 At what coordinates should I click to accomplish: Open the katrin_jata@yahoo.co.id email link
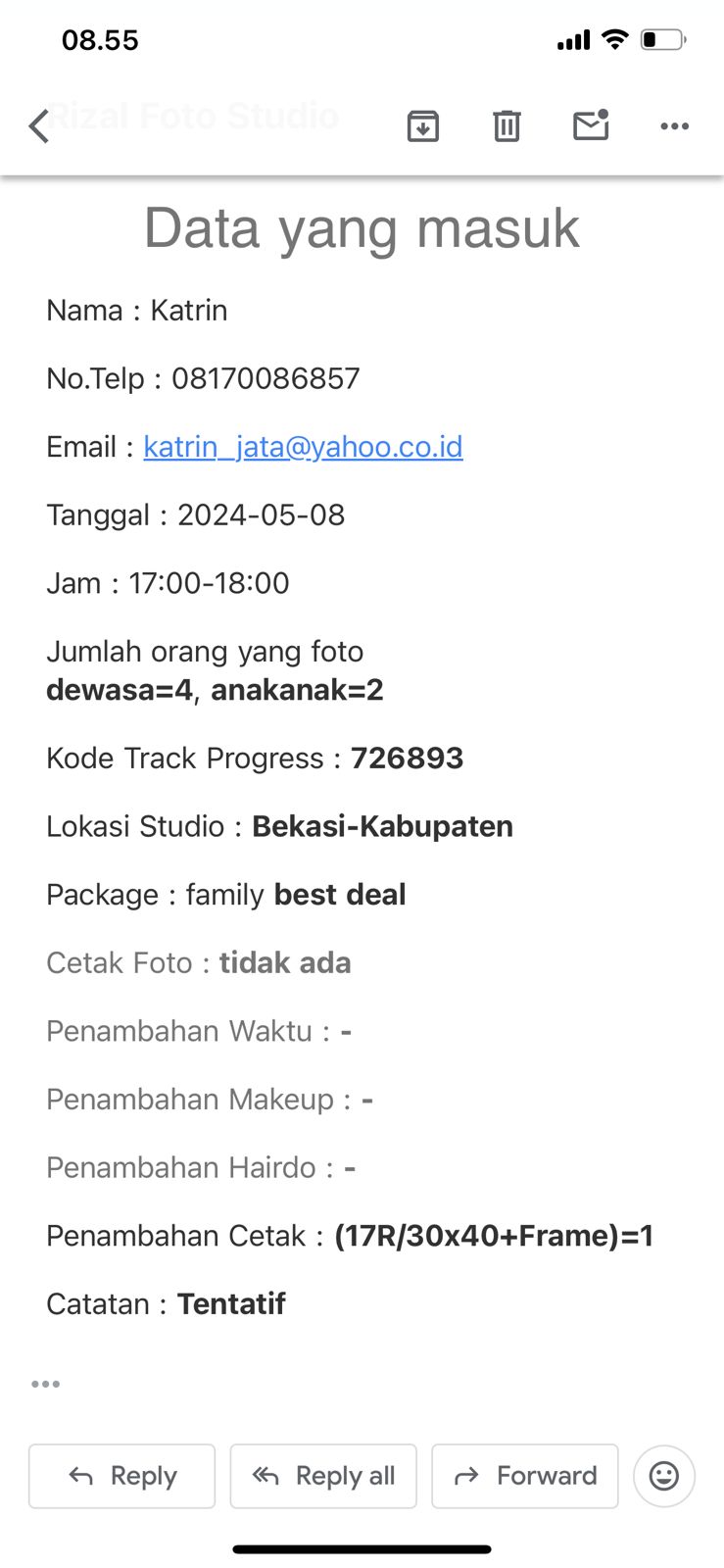(303, 447)
